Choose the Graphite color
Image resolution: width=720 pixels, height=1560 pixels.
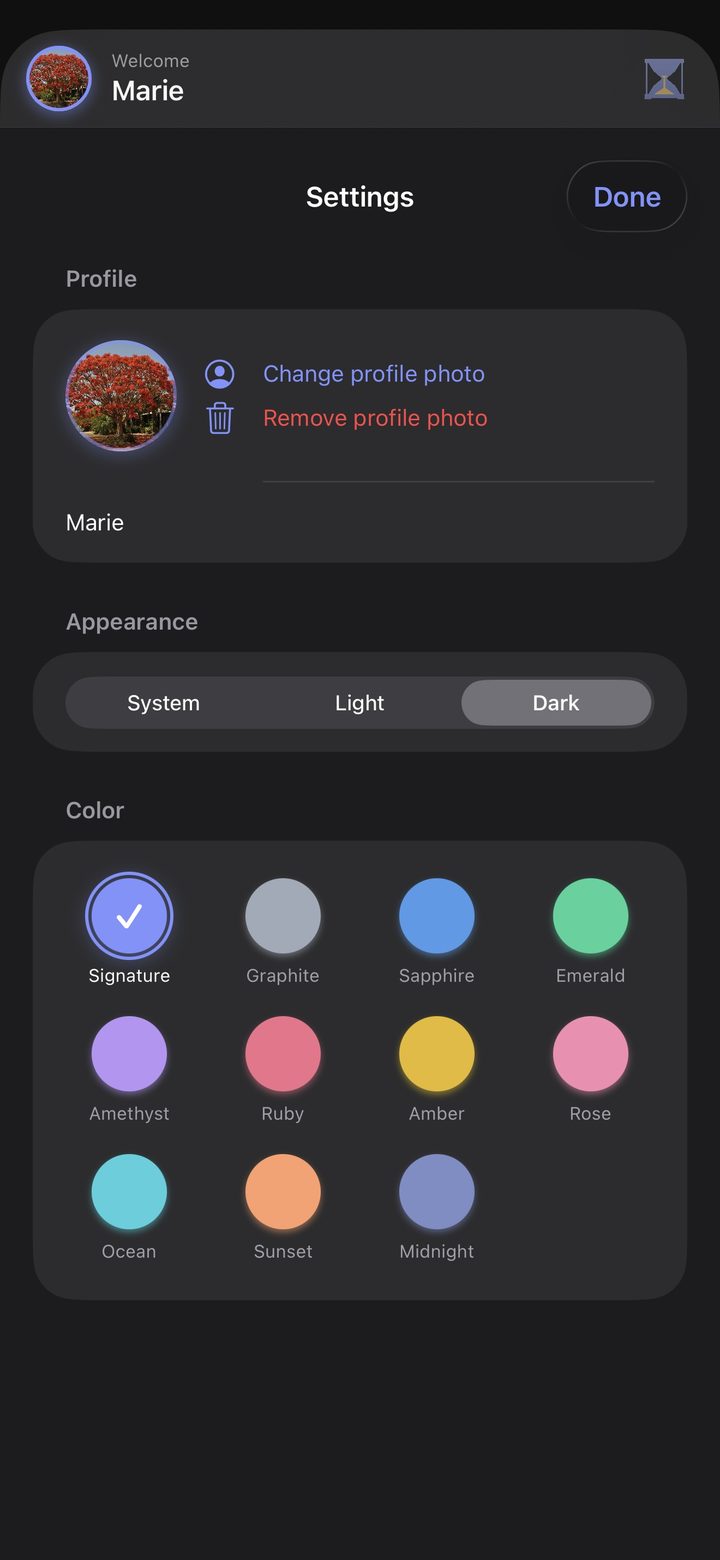283,916
